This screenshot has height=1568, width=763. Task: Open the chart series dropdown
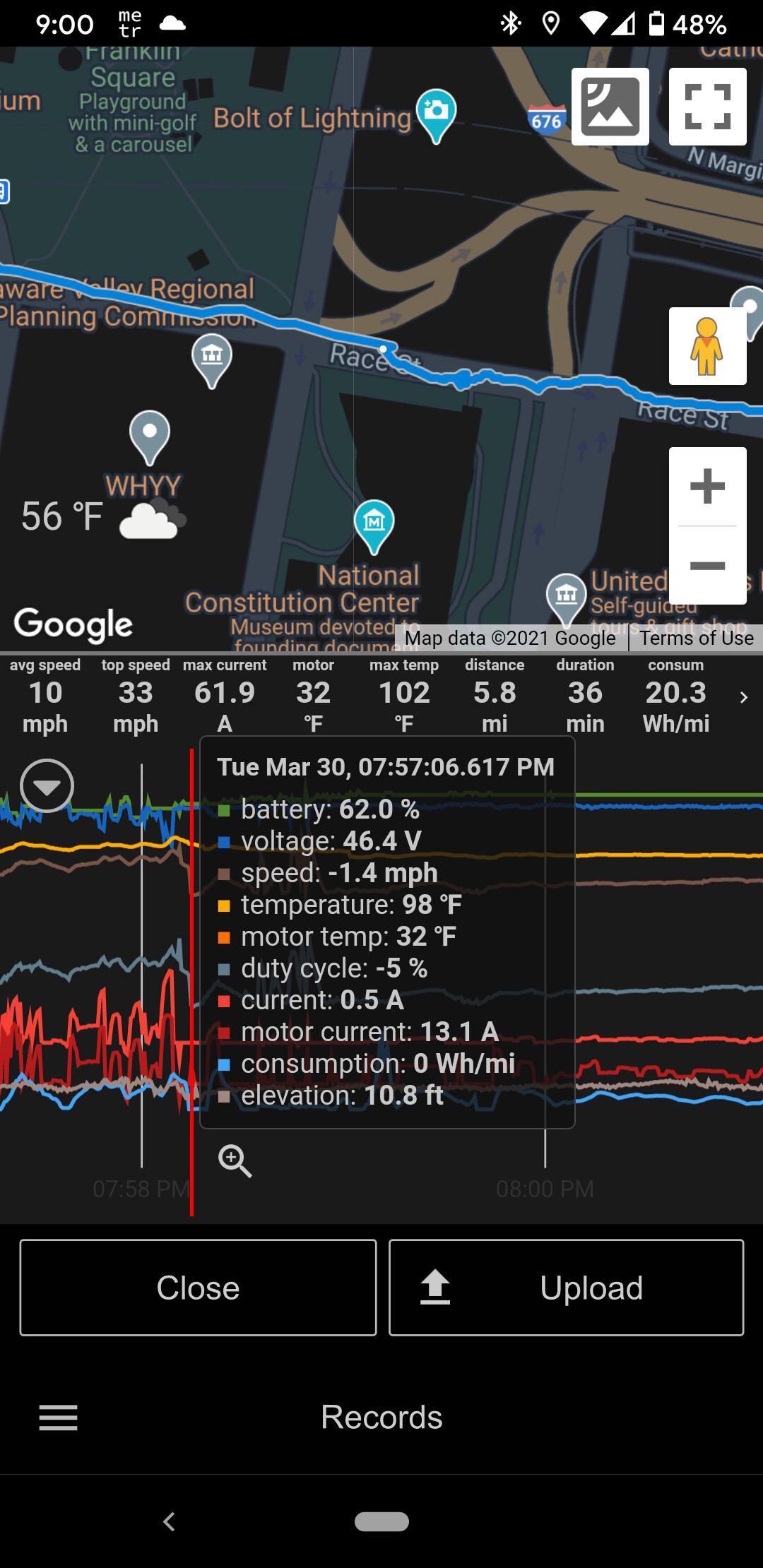tap(47, 786)
